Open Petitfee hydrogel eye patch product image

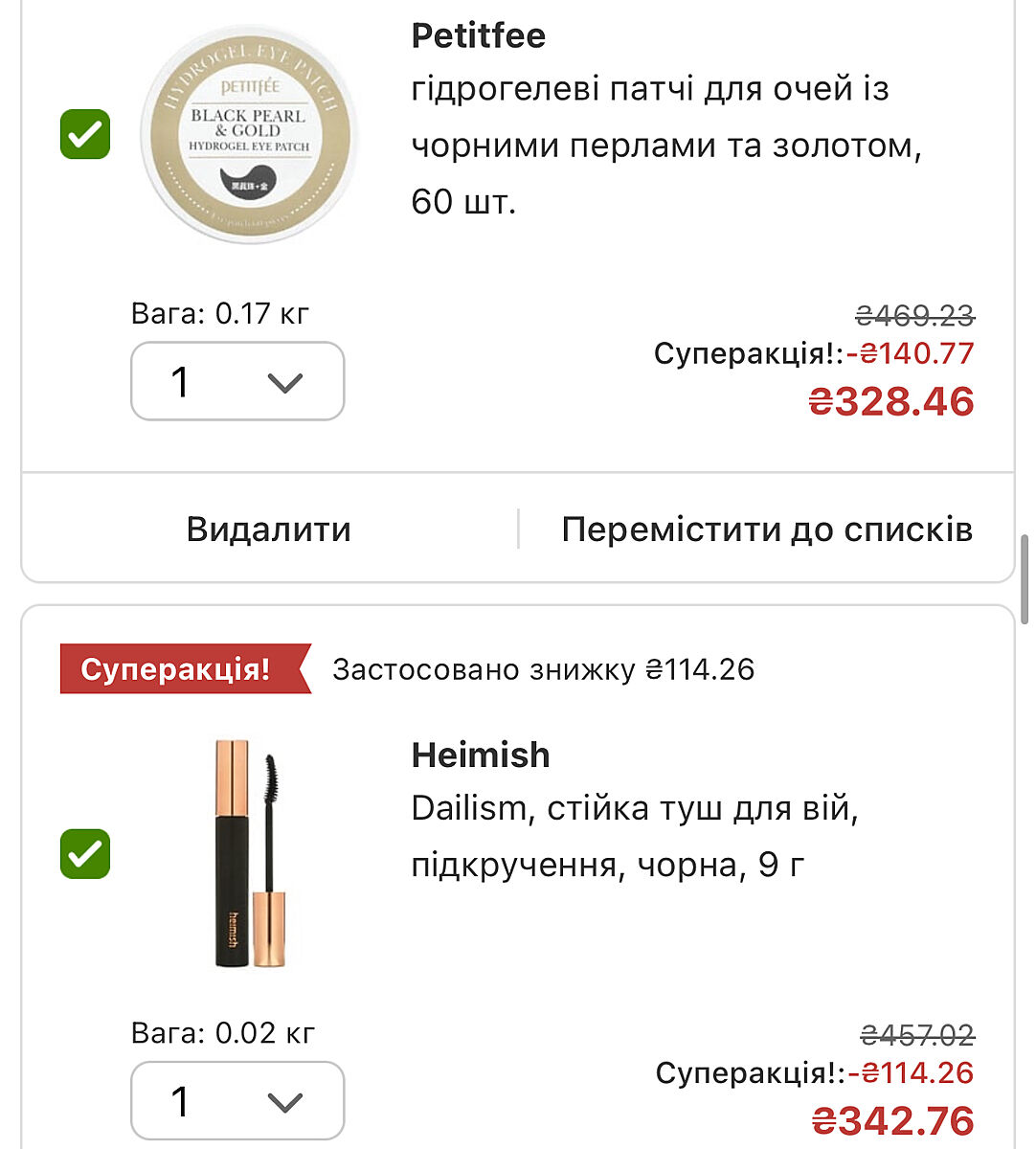click(x=250, y=134)
